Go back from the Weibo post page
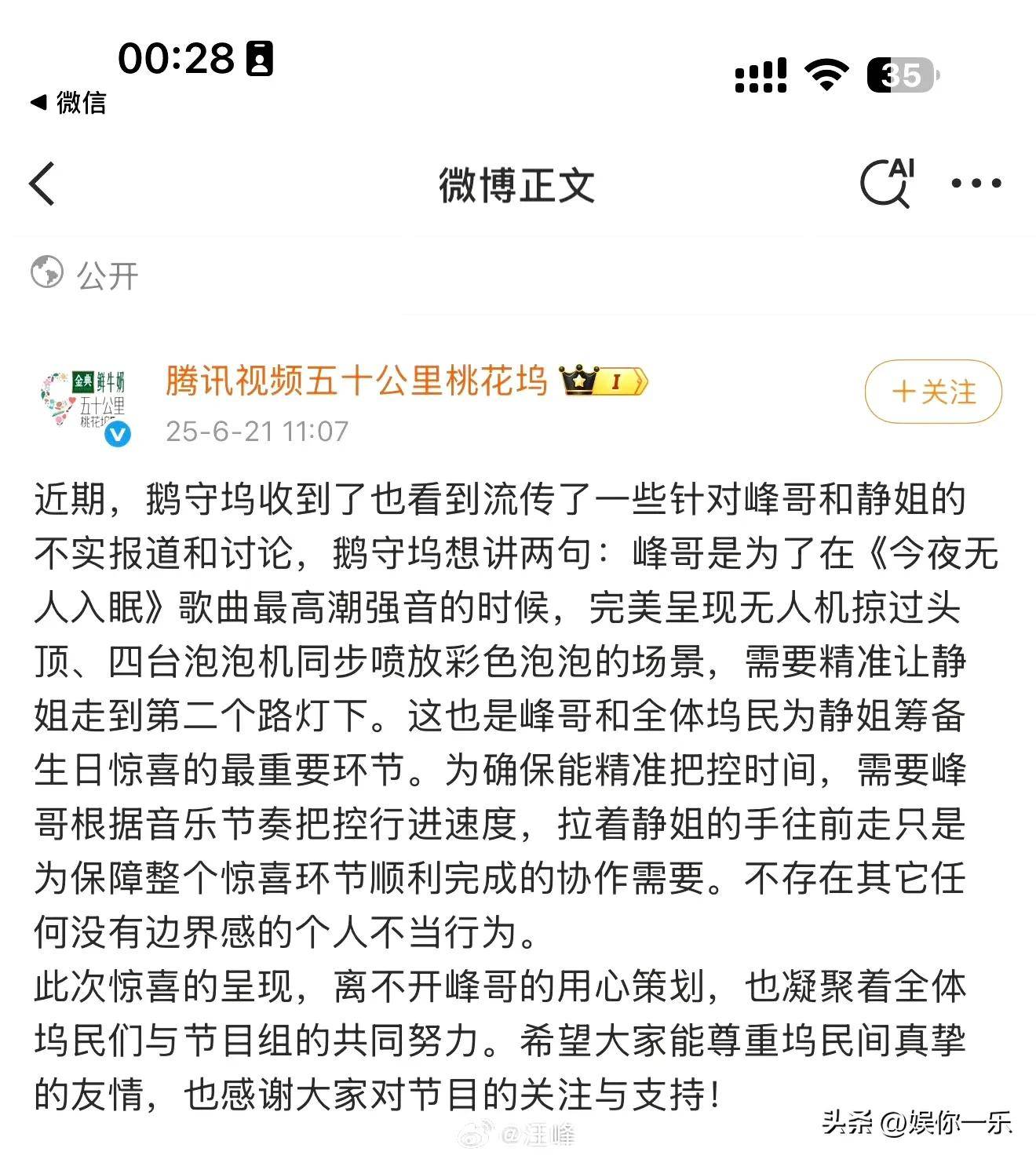 (42, 184)
